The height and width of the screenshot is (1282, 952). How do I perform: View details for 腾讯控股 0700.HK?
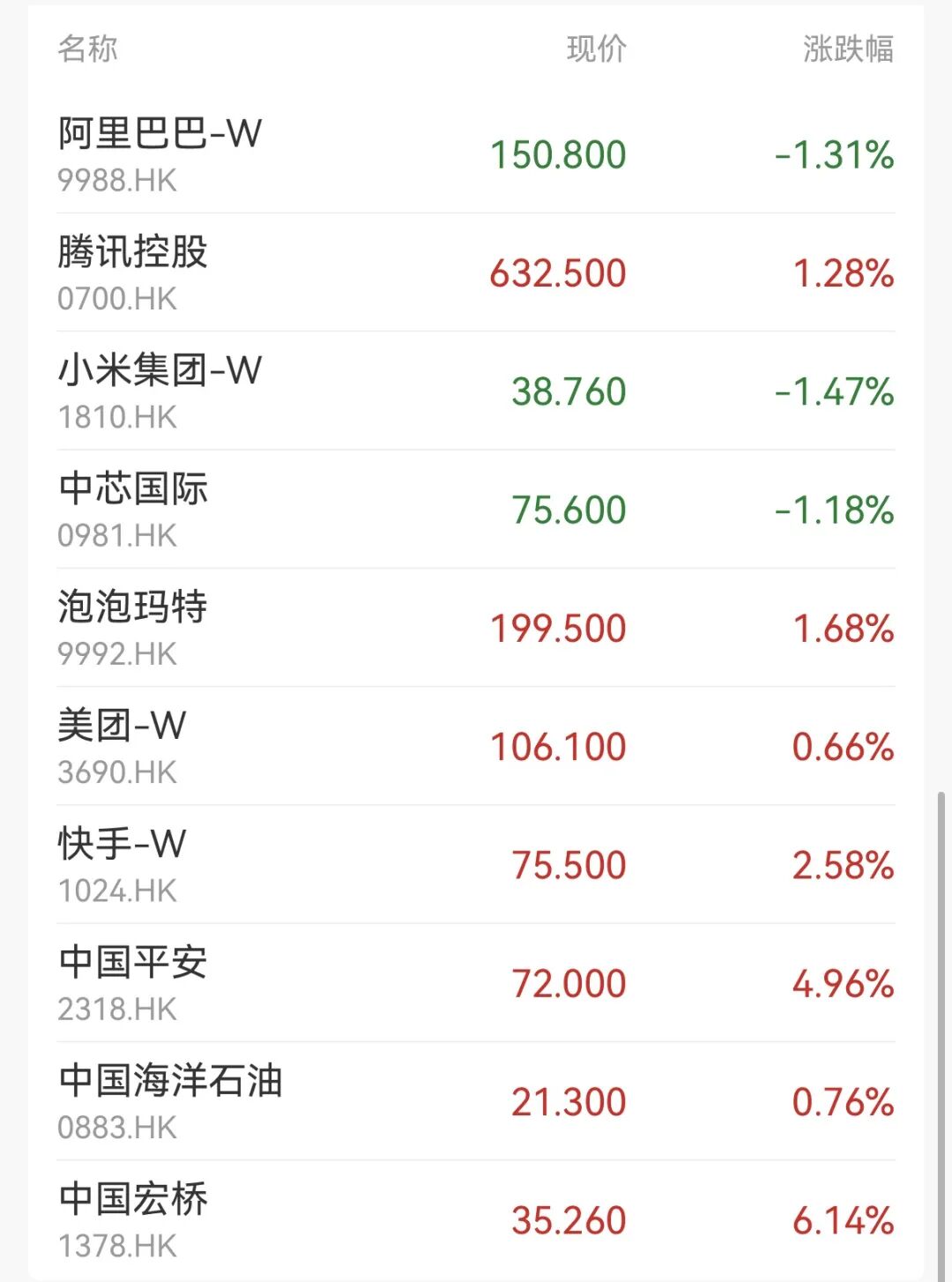point(476,273)
